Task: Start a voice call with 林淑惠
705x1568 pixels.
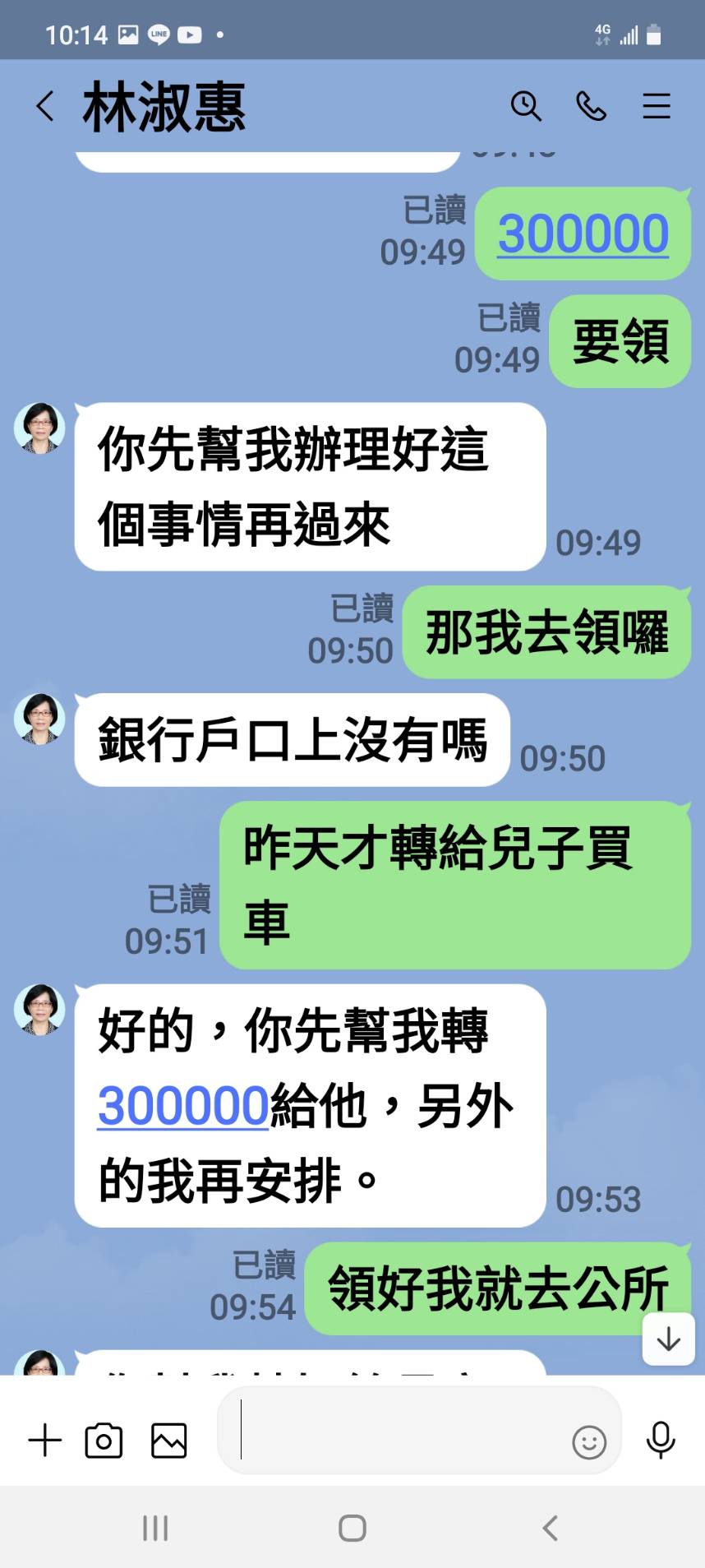Action: [591, 107]
